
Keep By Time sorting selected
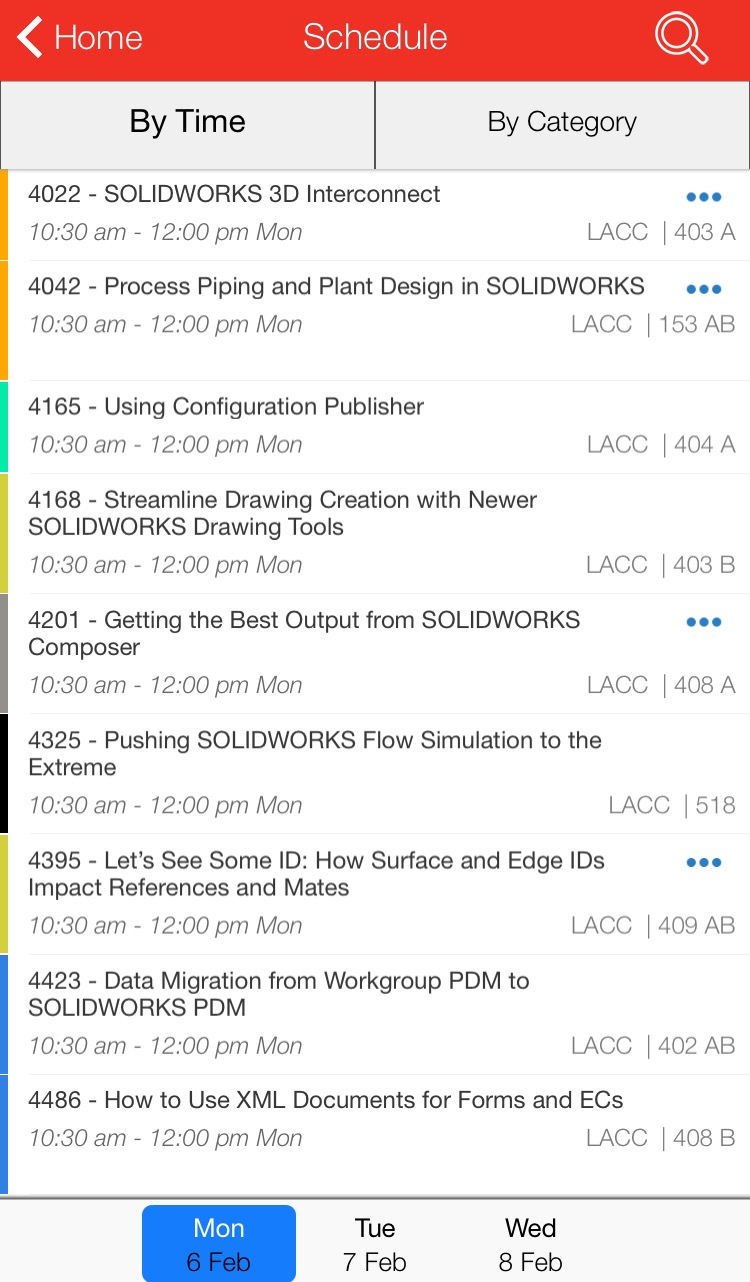point(187,122)
